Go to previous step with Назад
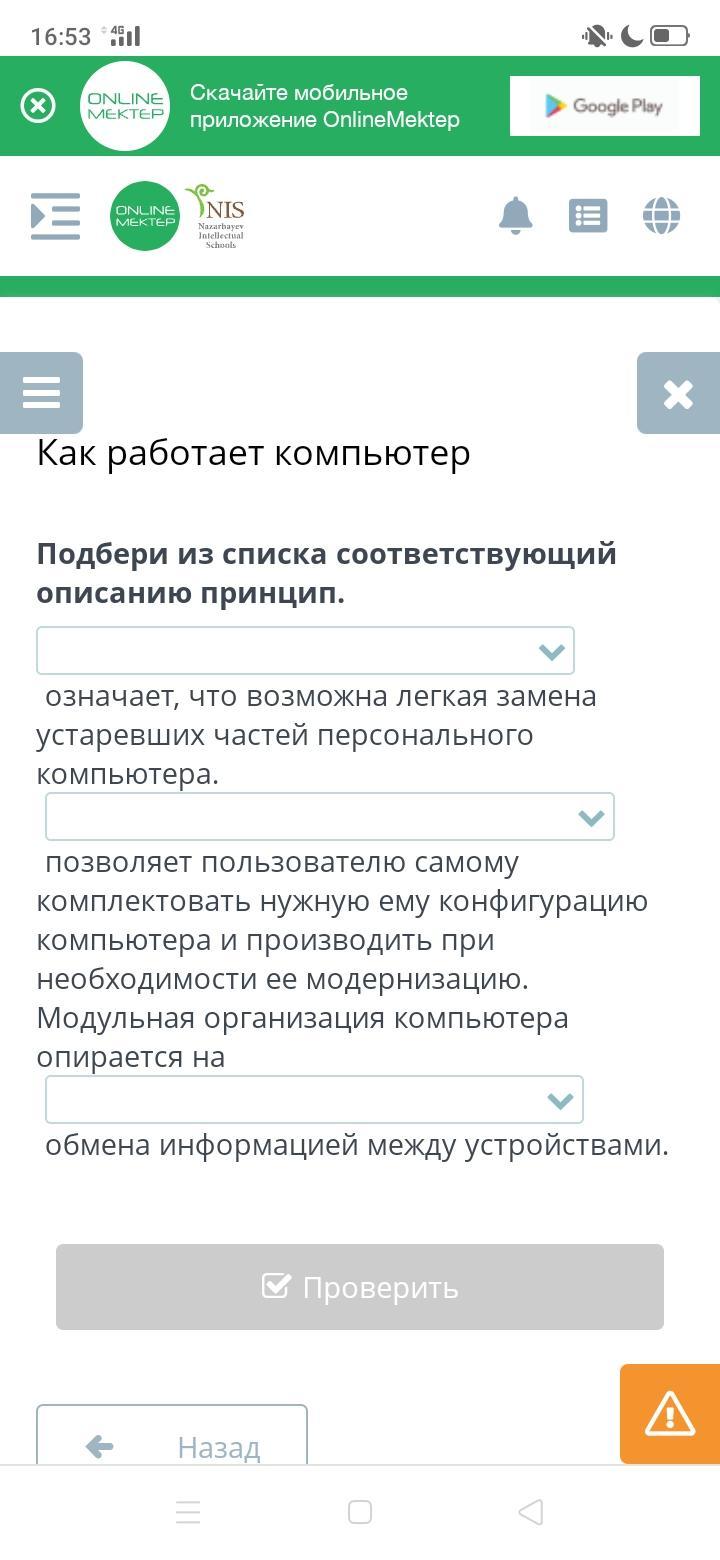The image size is (720, 1560). (x=172, y=1440)
